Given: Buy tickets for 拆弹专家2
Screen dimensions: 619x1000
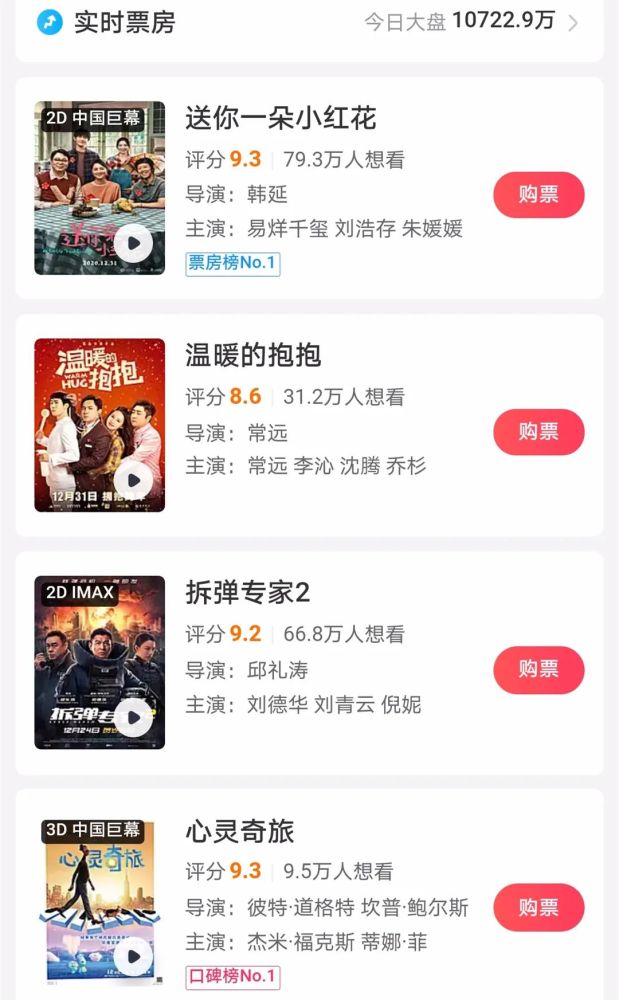Looking at the screenshot, I should point(538,670).
